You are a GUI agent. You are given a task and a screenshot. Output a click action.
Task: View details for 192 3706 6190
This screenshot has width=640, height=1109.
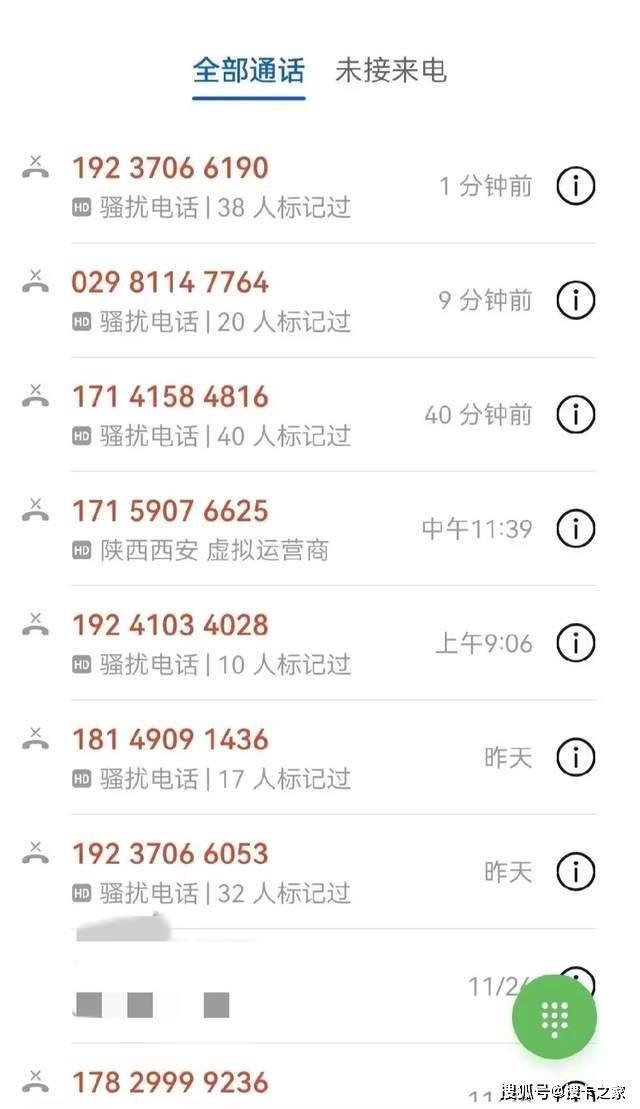pyautogui.click(x=575, y=186)
